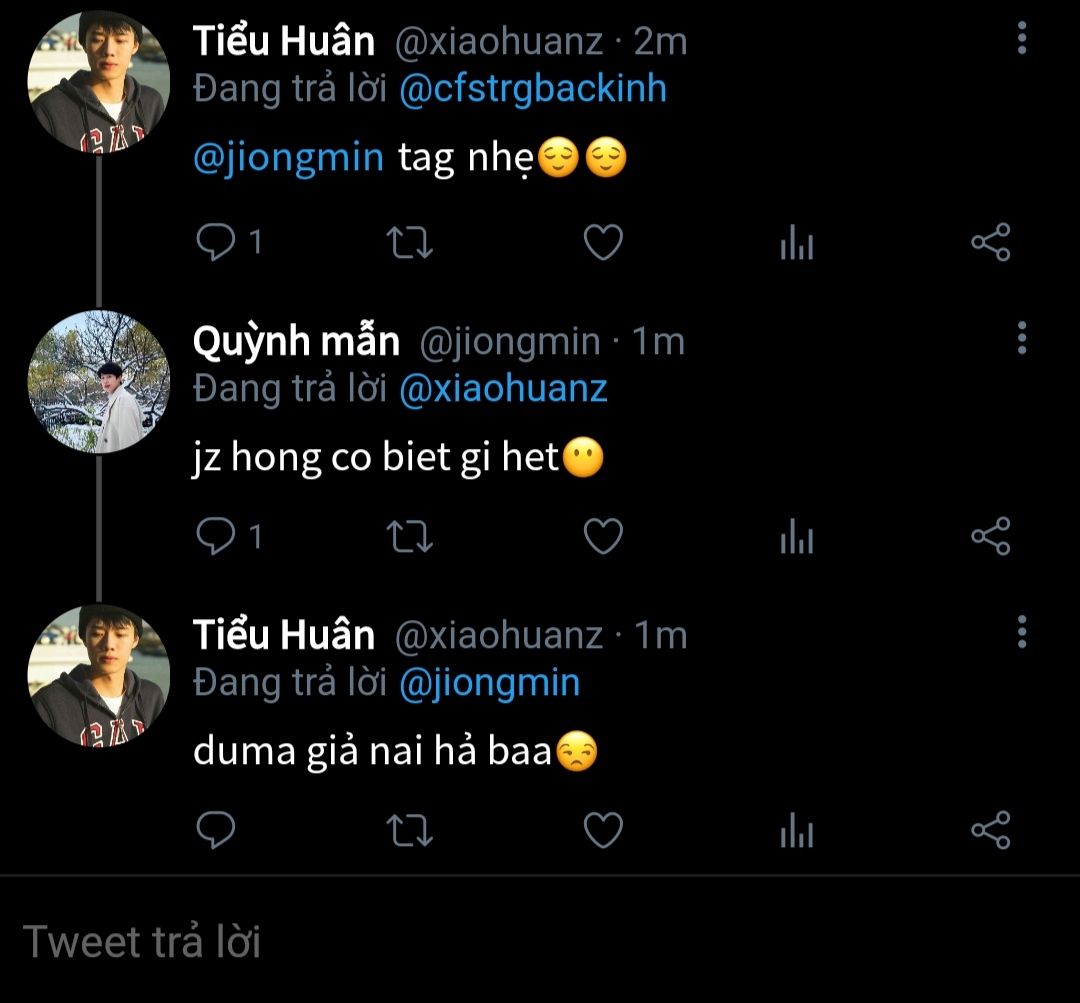The width and height of the screenshot is (1080, 1003).
Task: Open the @cfstrgbackinh mention link
Action: pyautogui.click(x=532, y=90)
